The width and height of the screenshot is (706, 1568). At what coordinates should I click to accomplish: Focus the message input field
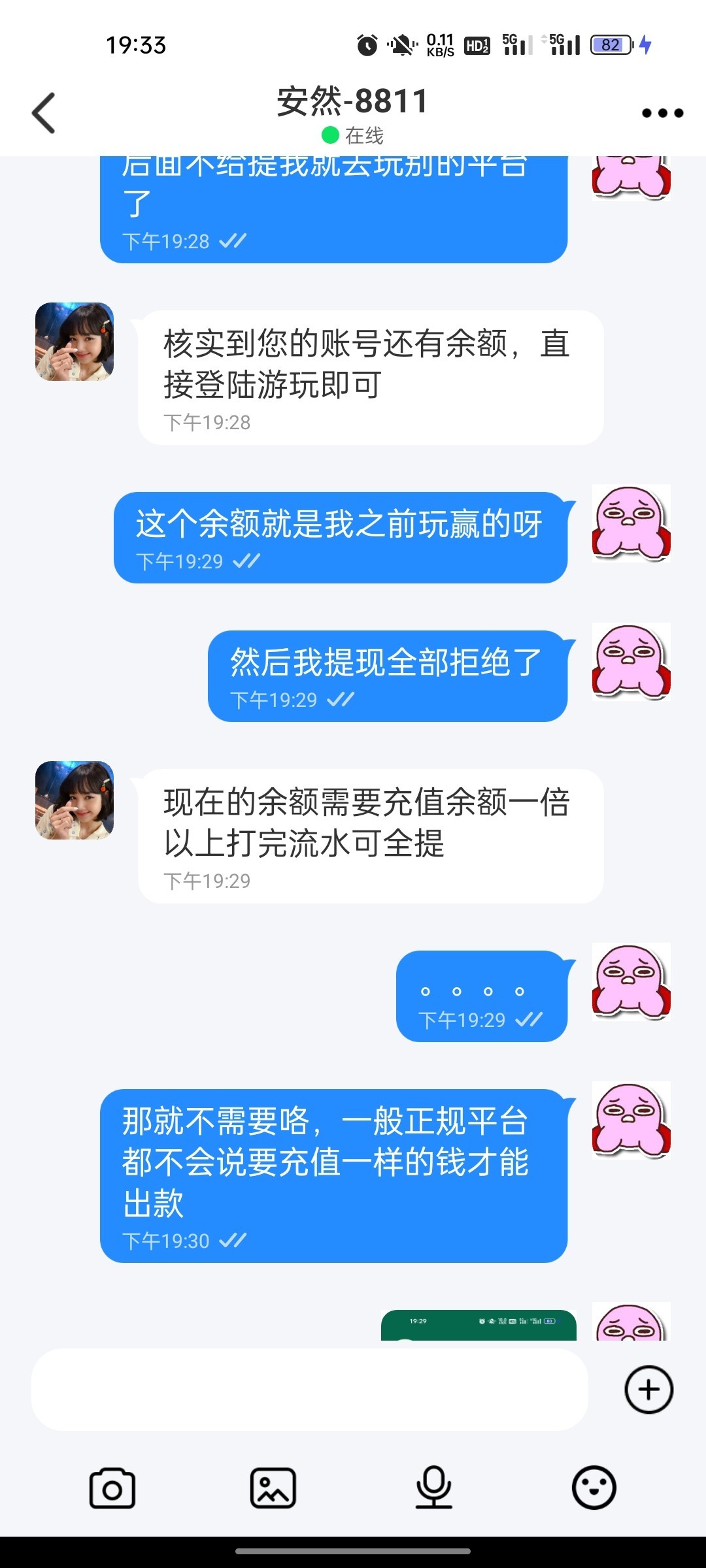coord(309,1390)
